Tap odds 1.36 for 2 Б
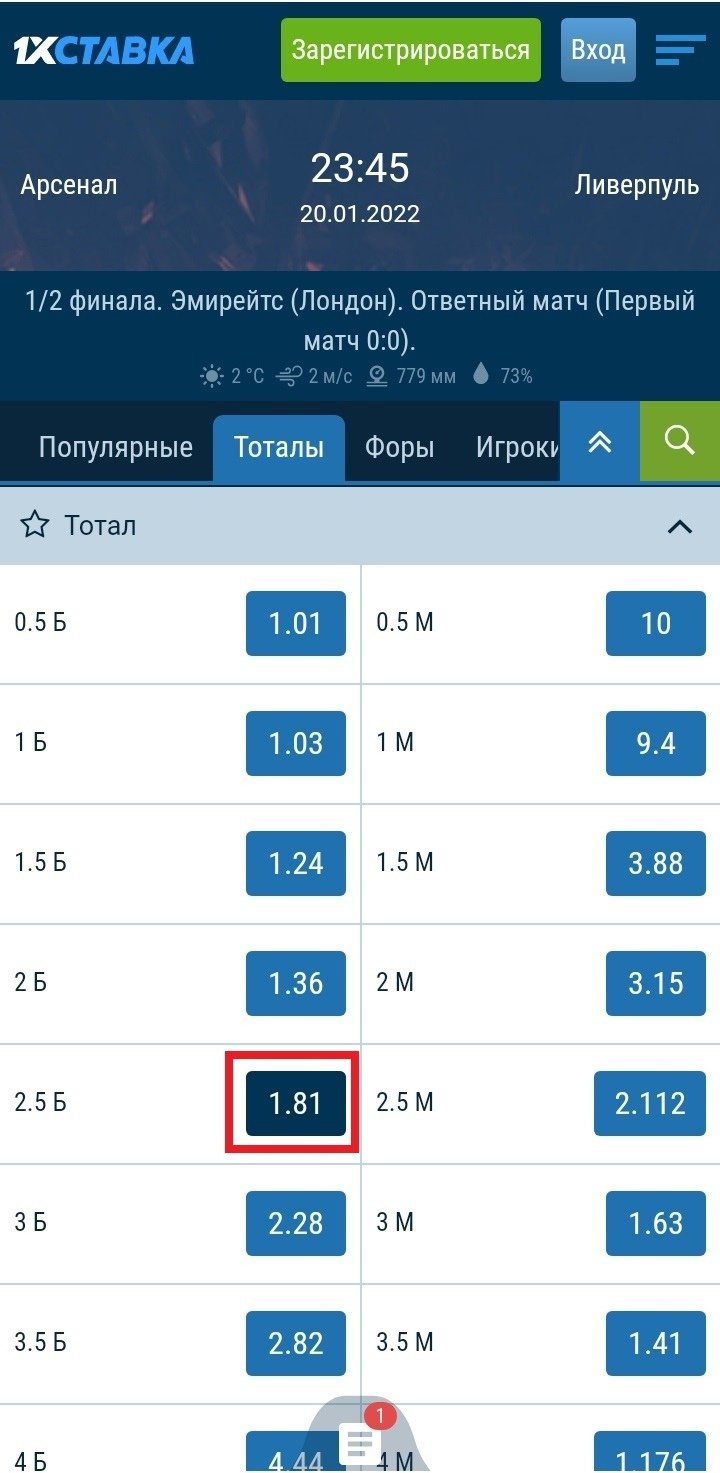720x1473 pixels. 296,983
